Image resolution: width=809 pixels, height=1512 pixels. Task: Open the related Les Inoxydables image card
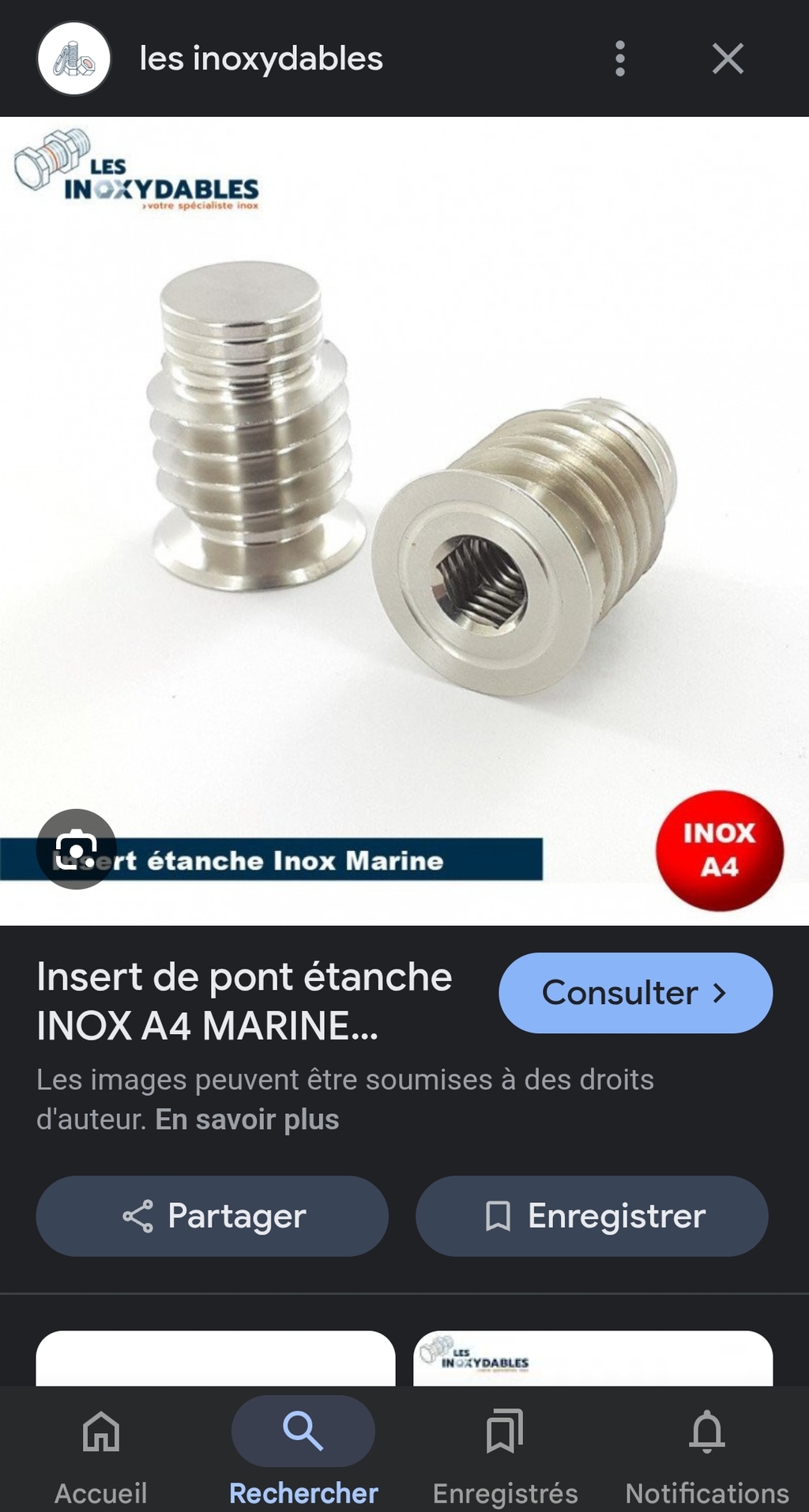coord(593,1359)
